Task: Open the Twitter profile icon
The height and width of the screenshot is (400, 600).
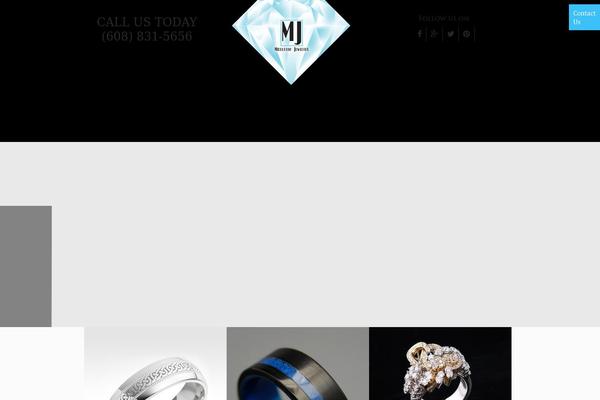Action: 451,34
